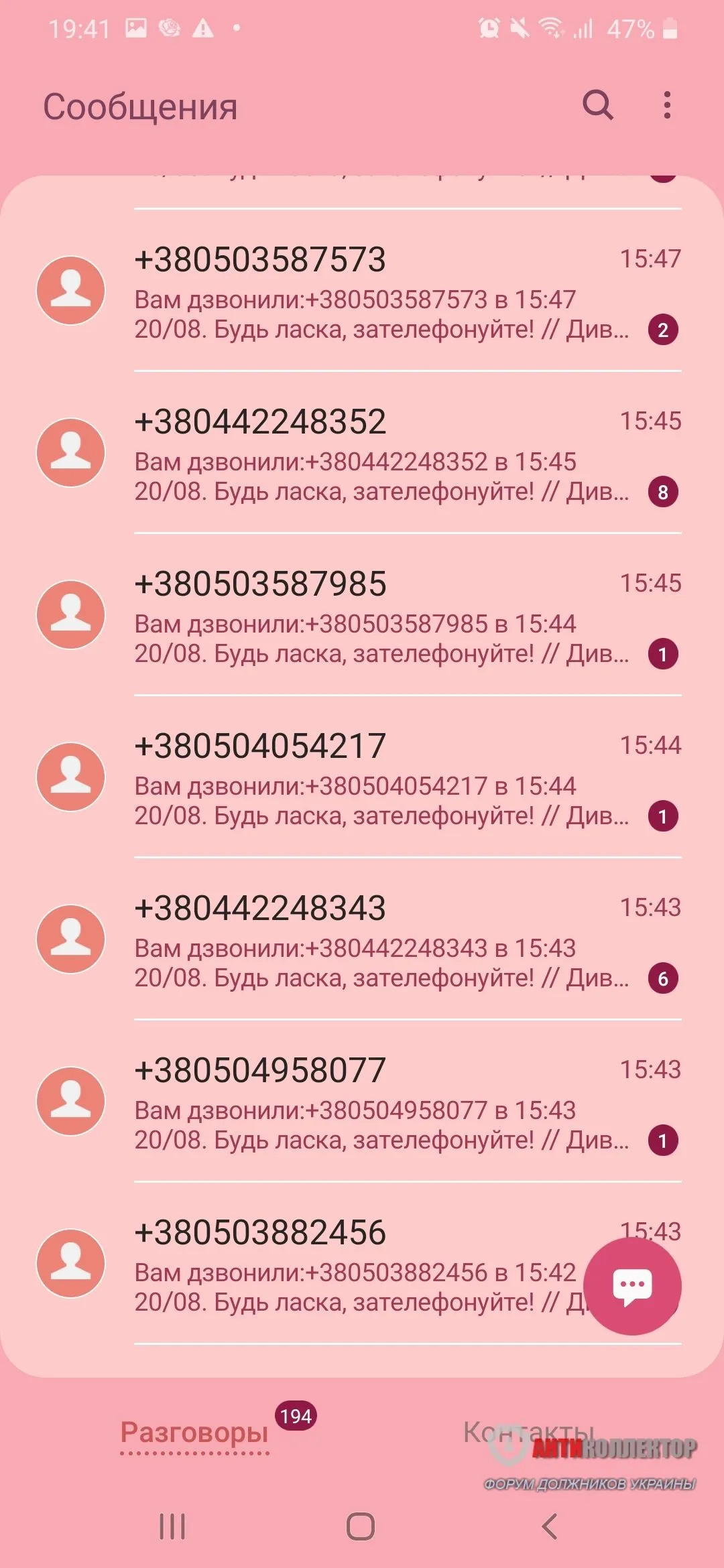
Task: Open the three-dot overflow menu
Action: 666,105
